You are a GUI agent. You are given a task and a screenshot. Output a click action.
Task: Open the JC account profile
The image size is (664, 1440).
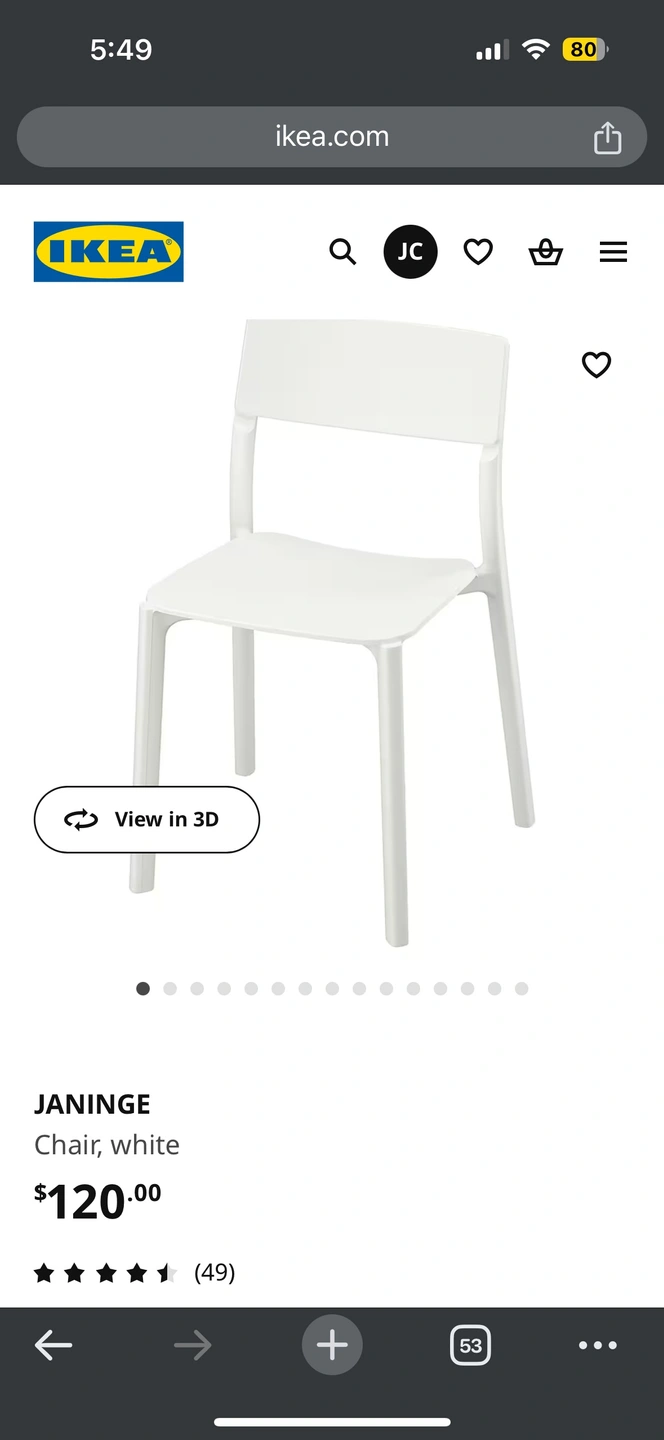coord(410,252)
